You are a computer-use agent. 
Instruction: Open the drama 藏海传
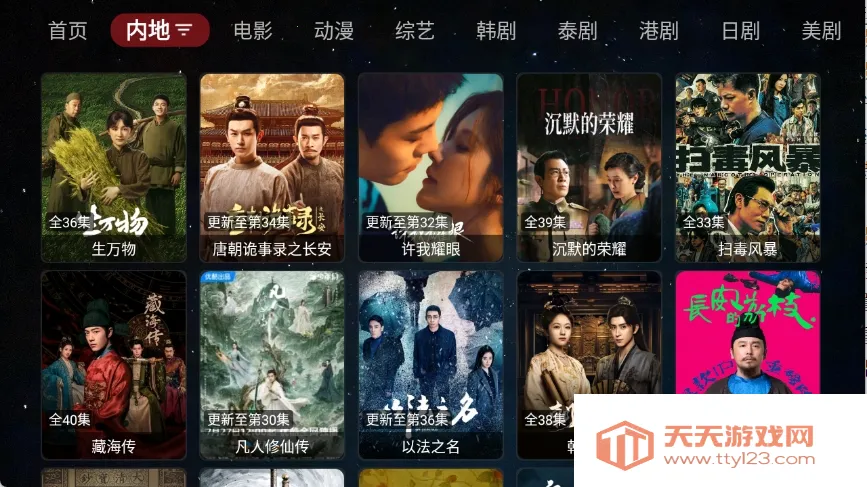(x=114, y=363)
